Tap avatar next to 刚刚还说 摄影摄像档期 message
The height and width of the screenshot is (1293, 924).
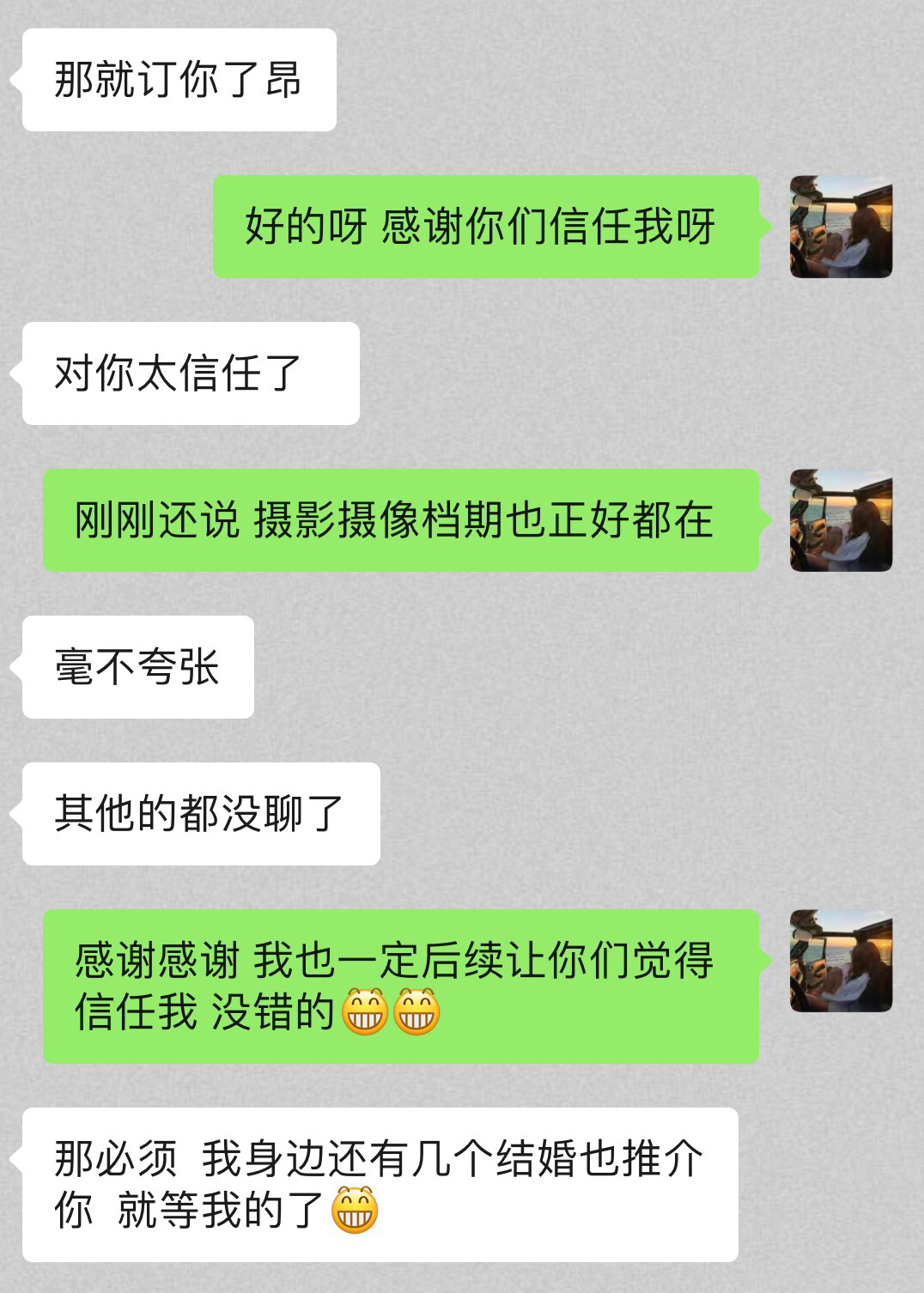pyautogui.click(x=841, y=520)
